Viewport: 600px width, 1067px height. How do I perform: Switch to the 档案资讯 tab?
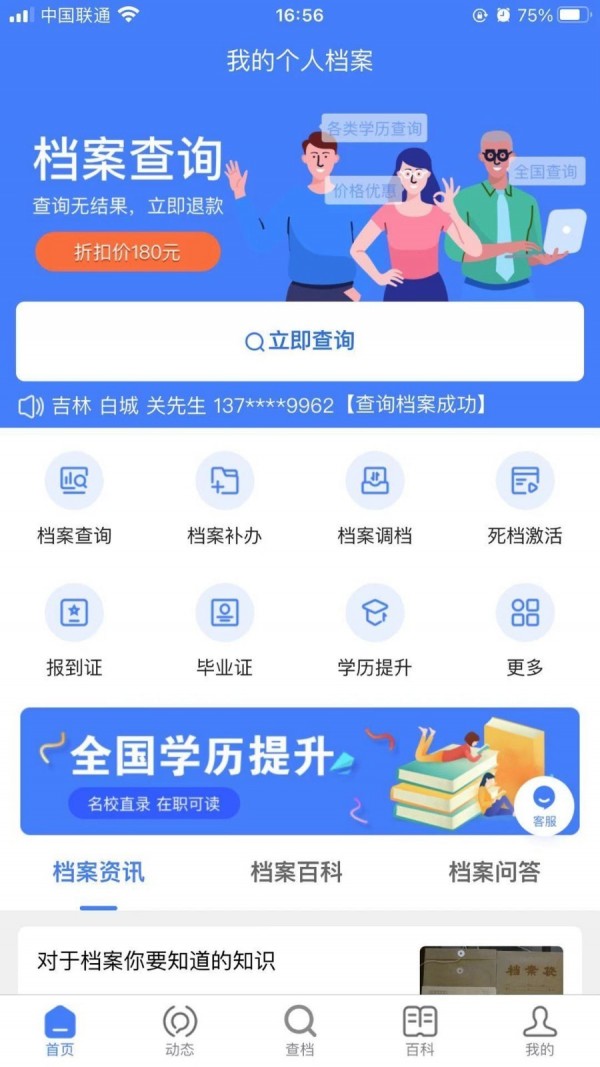[98, 872]
